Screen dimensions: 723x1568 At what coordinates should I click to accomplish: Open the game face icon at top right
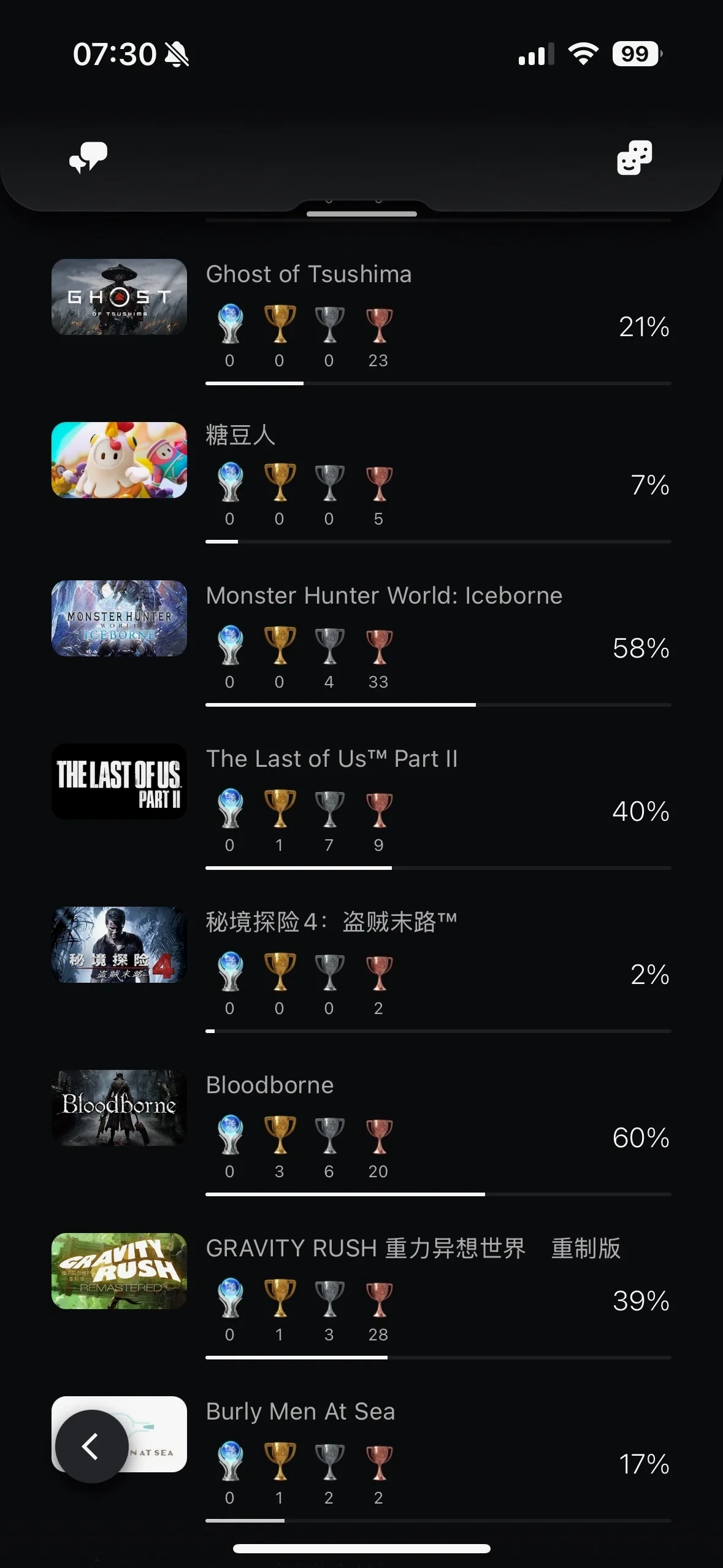[634, 158]
